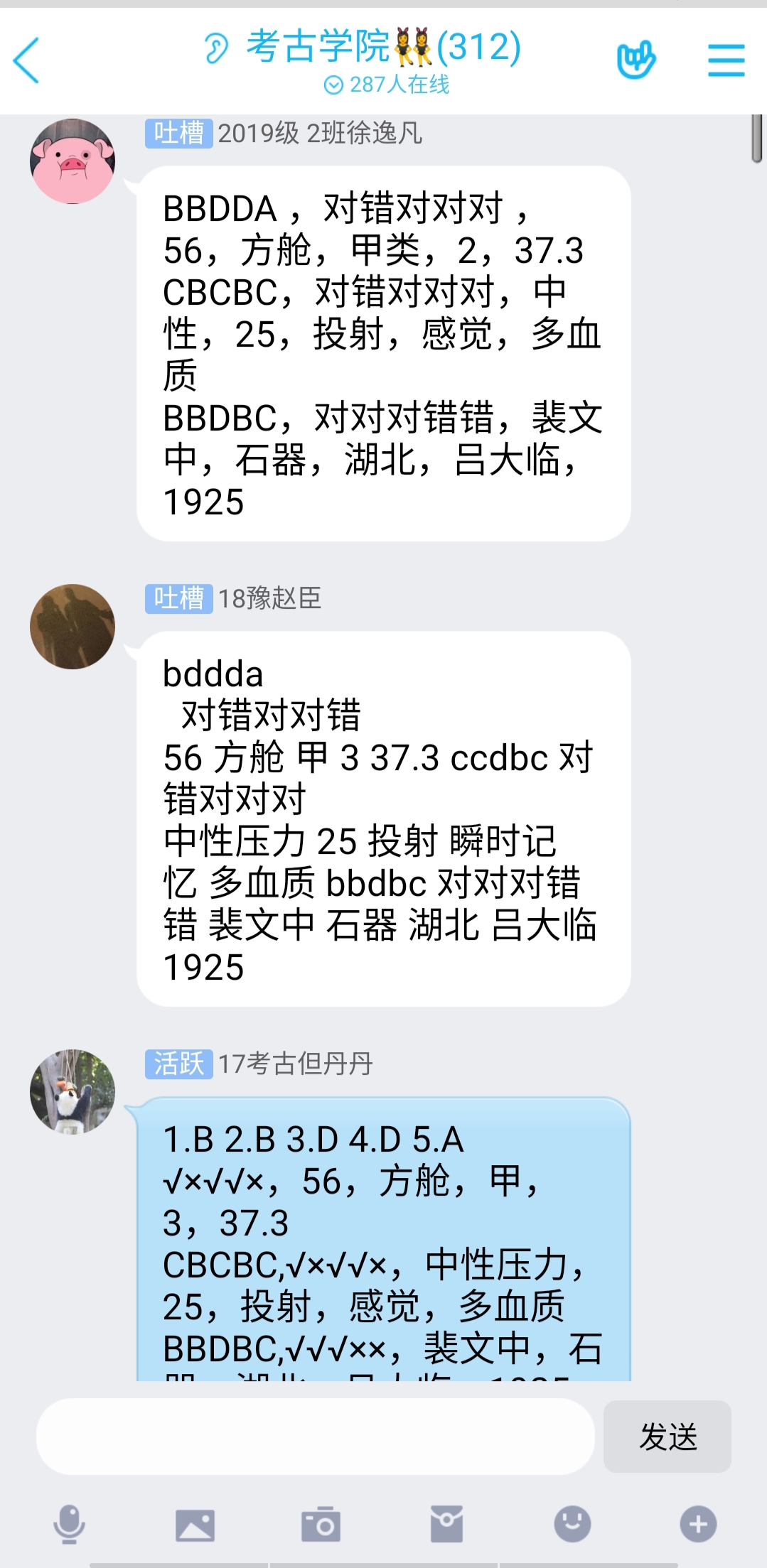Viewport: 767px width, 1568px height.
Task: Open the group menu with three lines
Action: click(726, 60)
